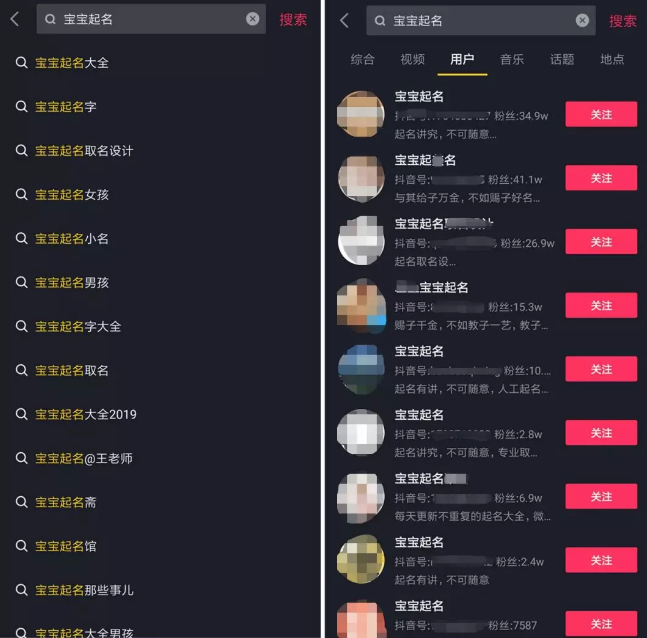Select suggestion 宝宝起名那些事儿
Image resolution: width=647 pixels, height=638 pixels.
[x=84, y=590]
